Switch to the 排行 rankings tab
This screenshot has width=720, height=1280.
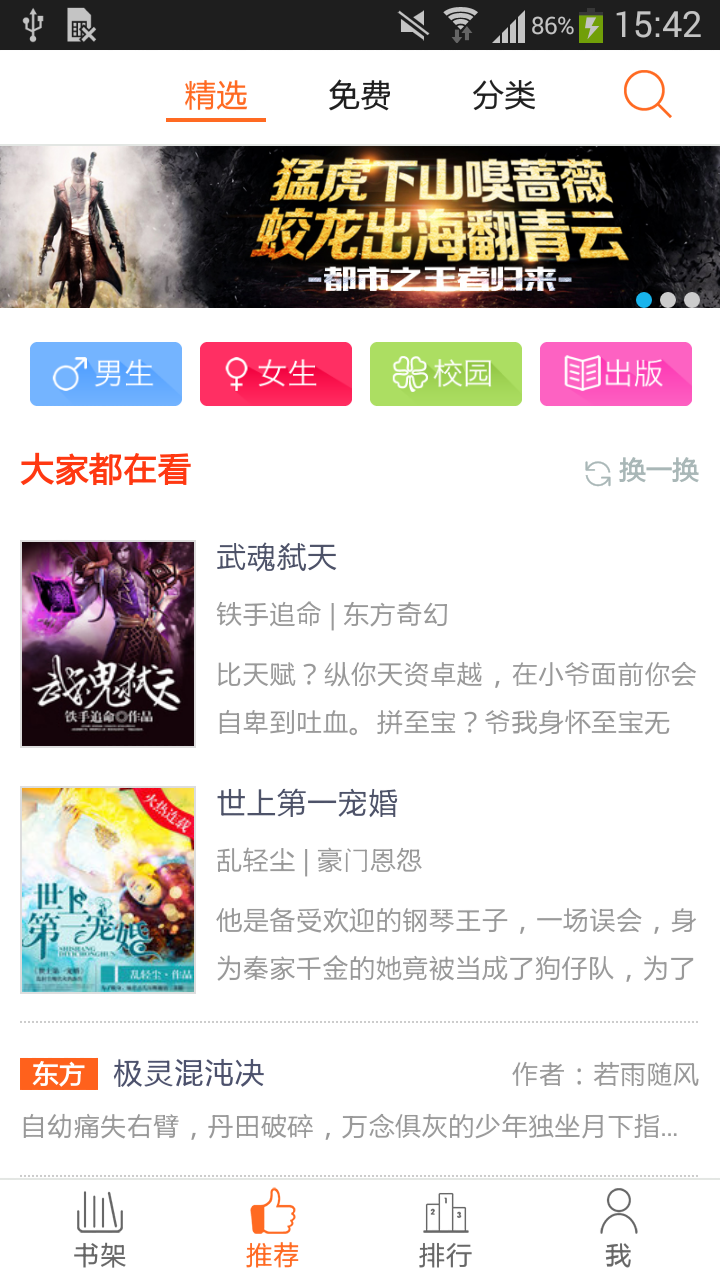point(445,1230)
